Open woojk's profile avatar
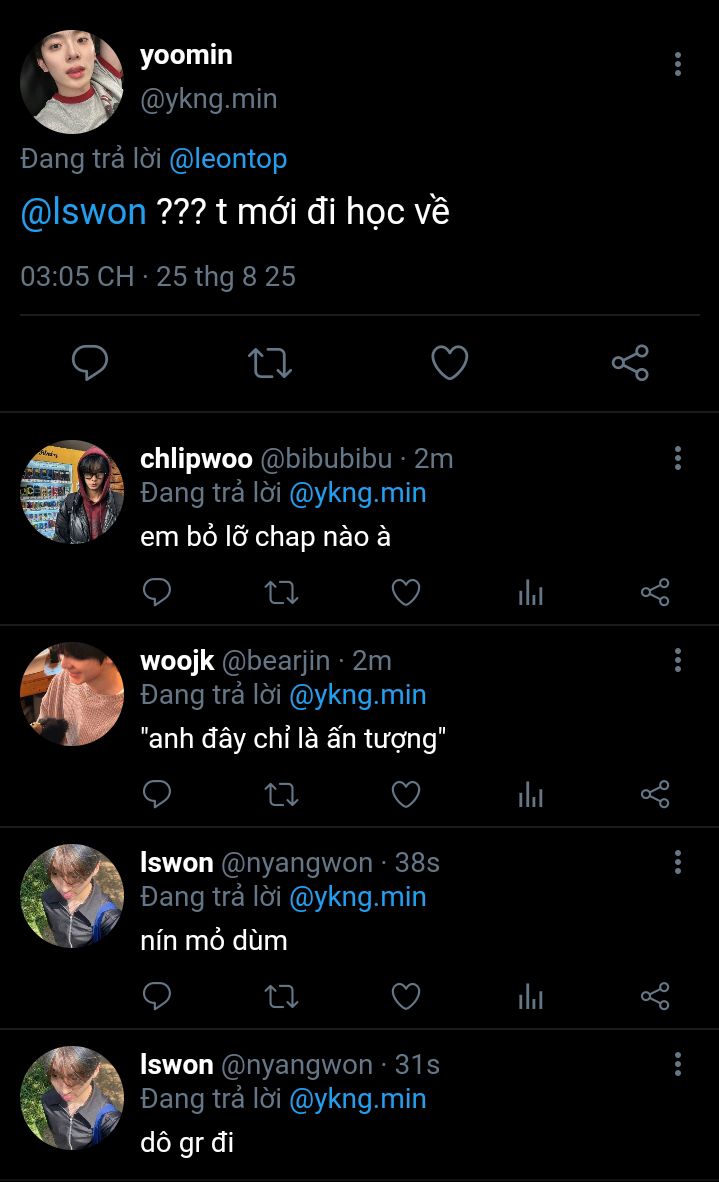The image size is (719, 1182). point(72,694)
